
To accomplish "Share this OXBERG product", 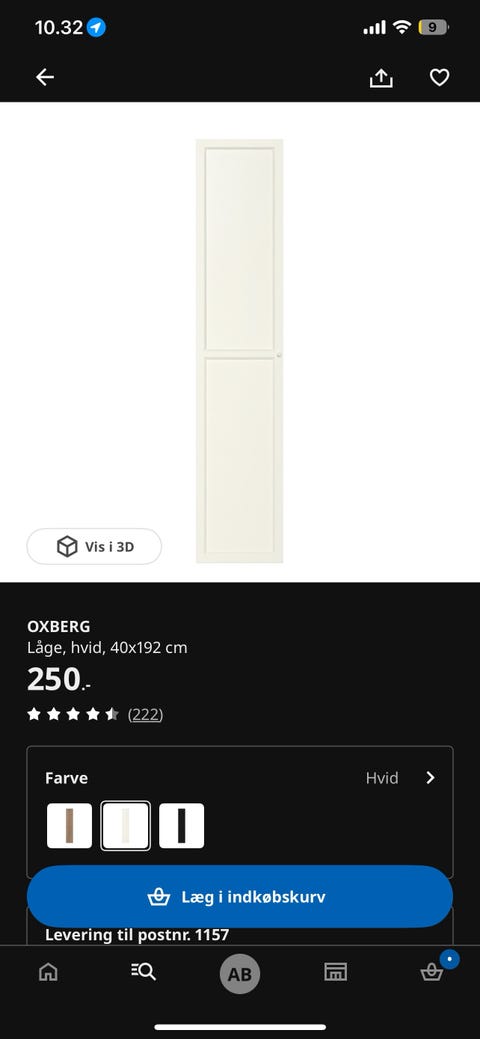I will [381, 78].
